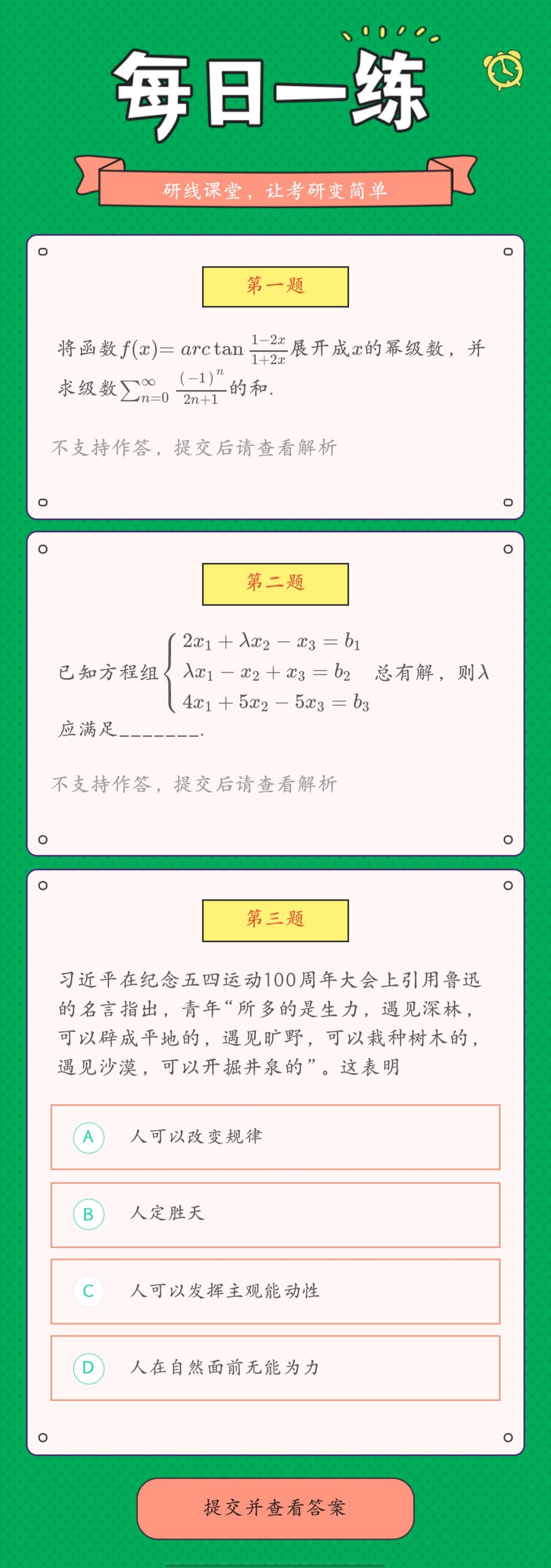Tap 提交并查看答案 button

click(275, 1508)
